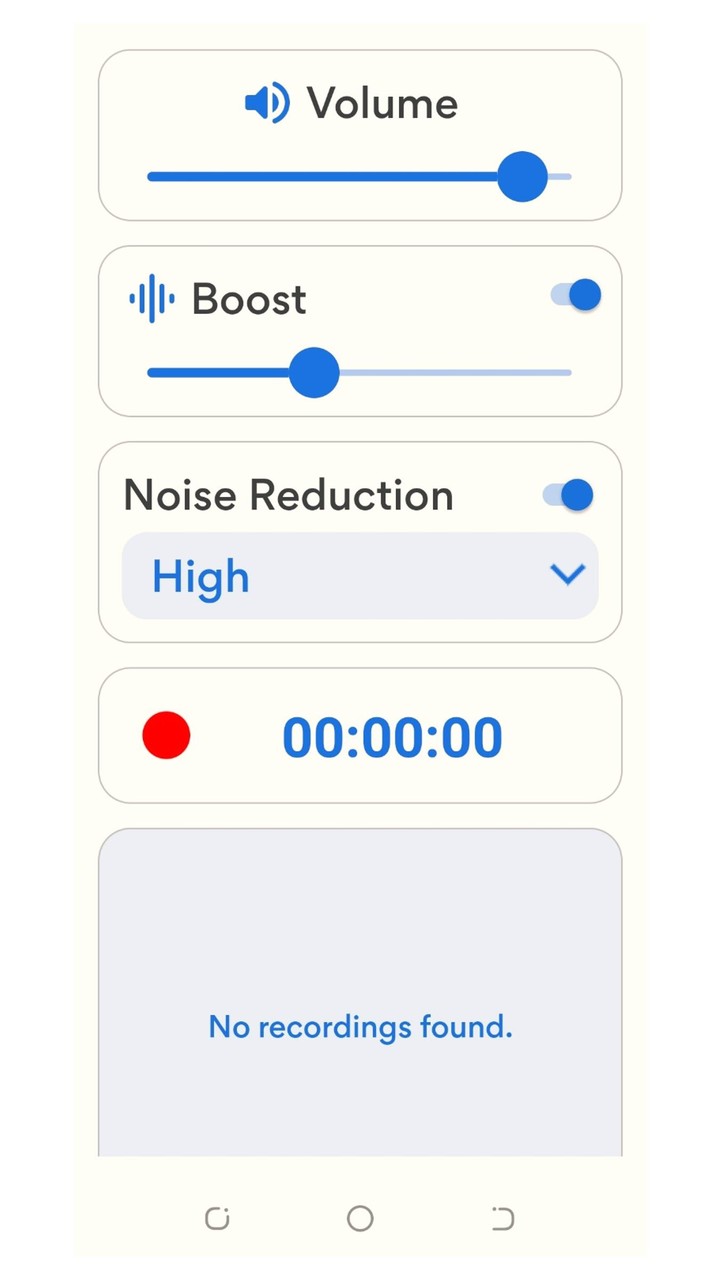This screenshot has height=1279, width=720.
Task: Click the Back navigation icon
Action: click(502, 1218)
